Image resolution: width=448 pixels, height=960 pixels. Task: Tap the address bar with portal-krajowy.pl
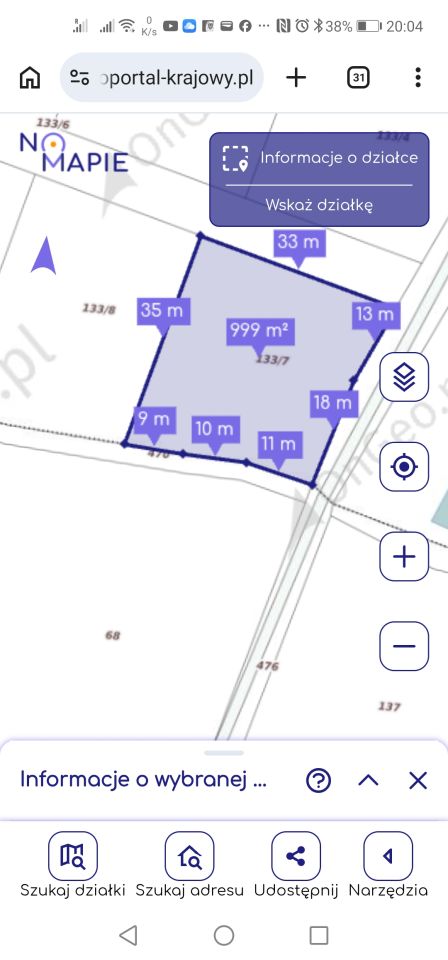pyautogui.click(x=162, y=78)
